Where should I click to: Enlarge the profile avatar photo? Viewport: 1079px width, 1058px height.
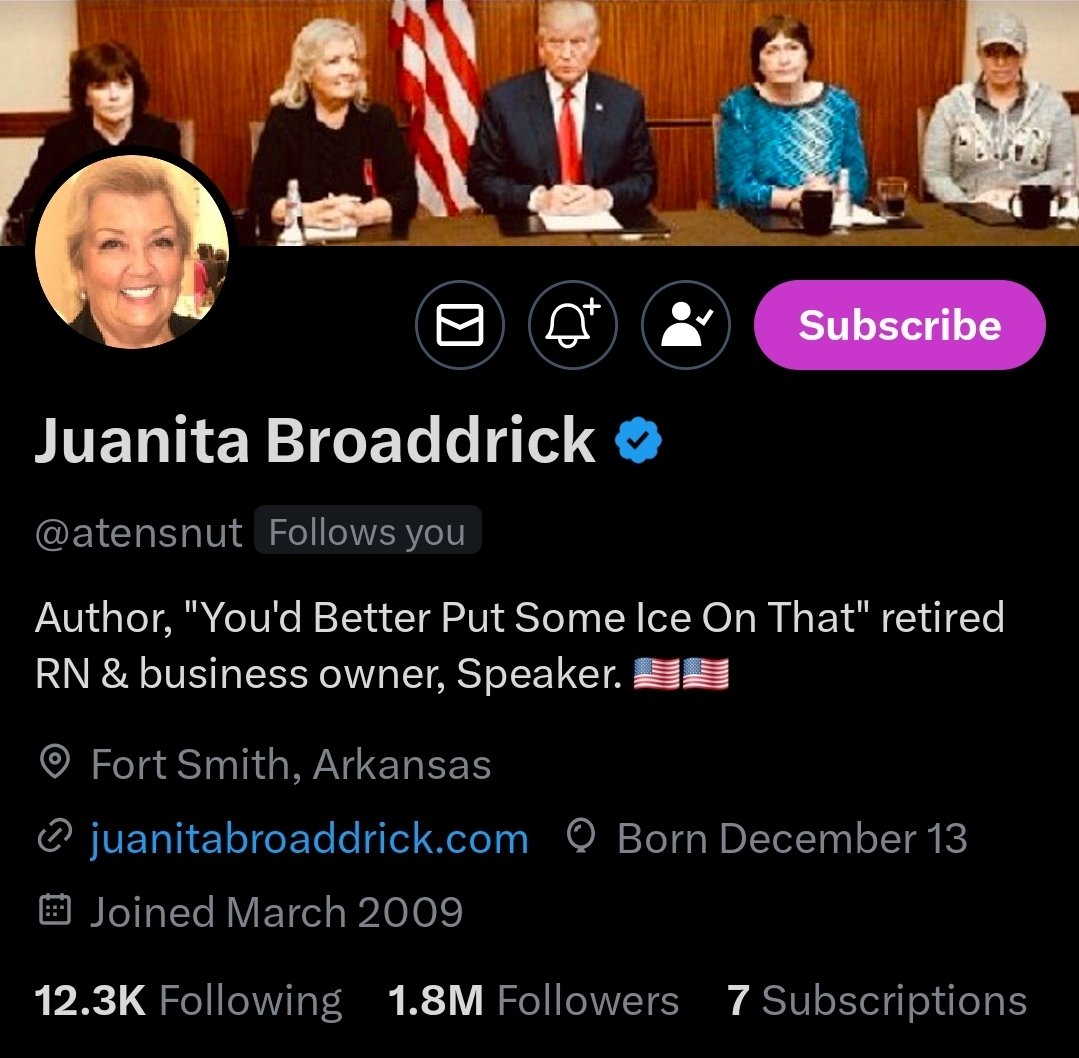click(x=132, y=252)
